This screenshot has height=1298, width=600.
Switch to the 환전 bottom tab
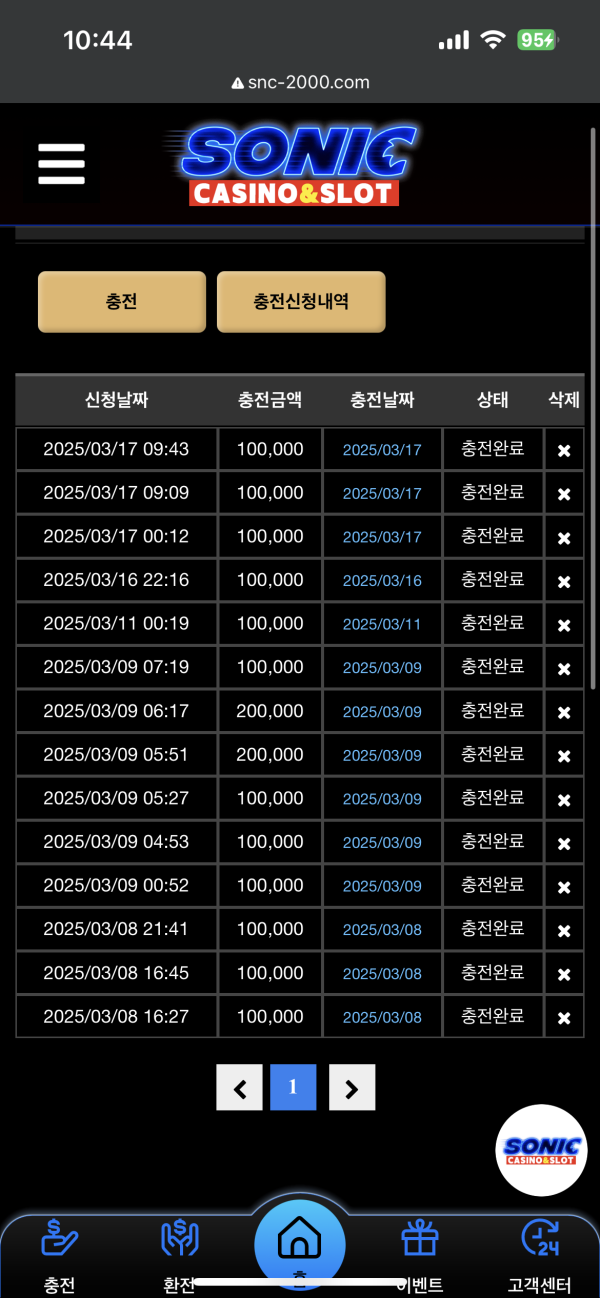tap(180, 1258)
